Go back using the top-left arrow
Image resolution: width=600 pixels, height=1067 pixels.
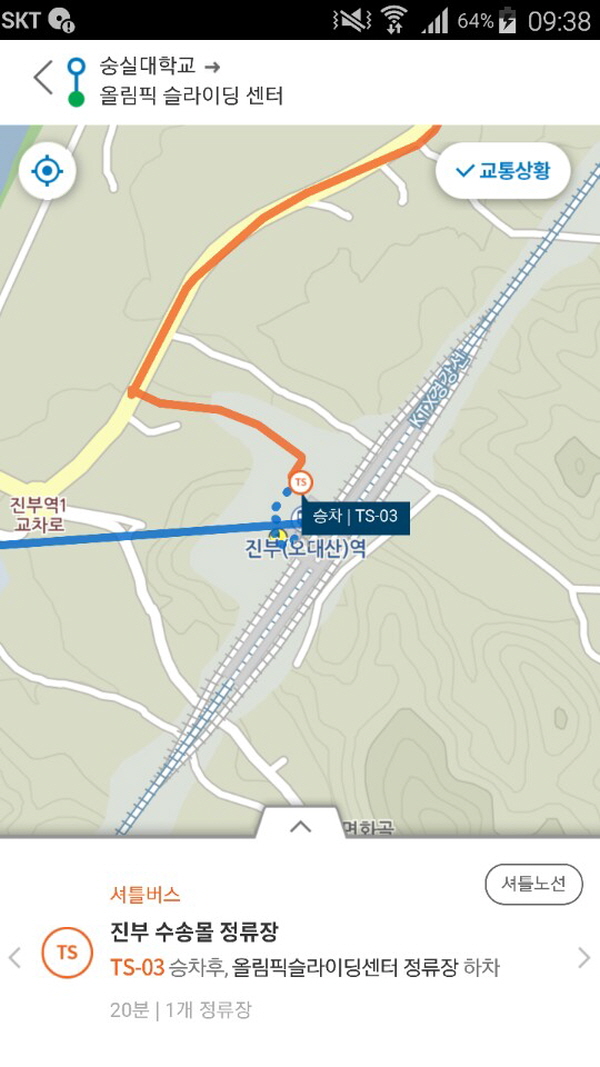click(42, 77)
